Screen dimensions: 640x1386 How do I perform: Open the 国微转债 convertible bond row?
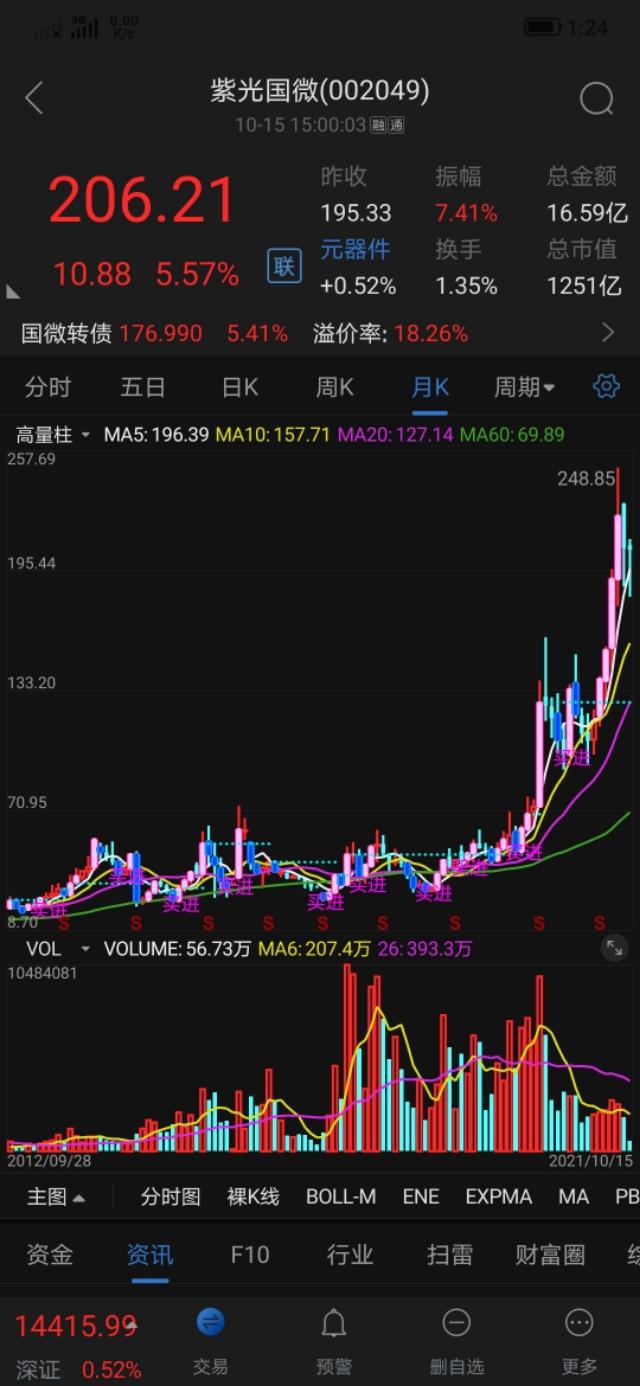320,333
